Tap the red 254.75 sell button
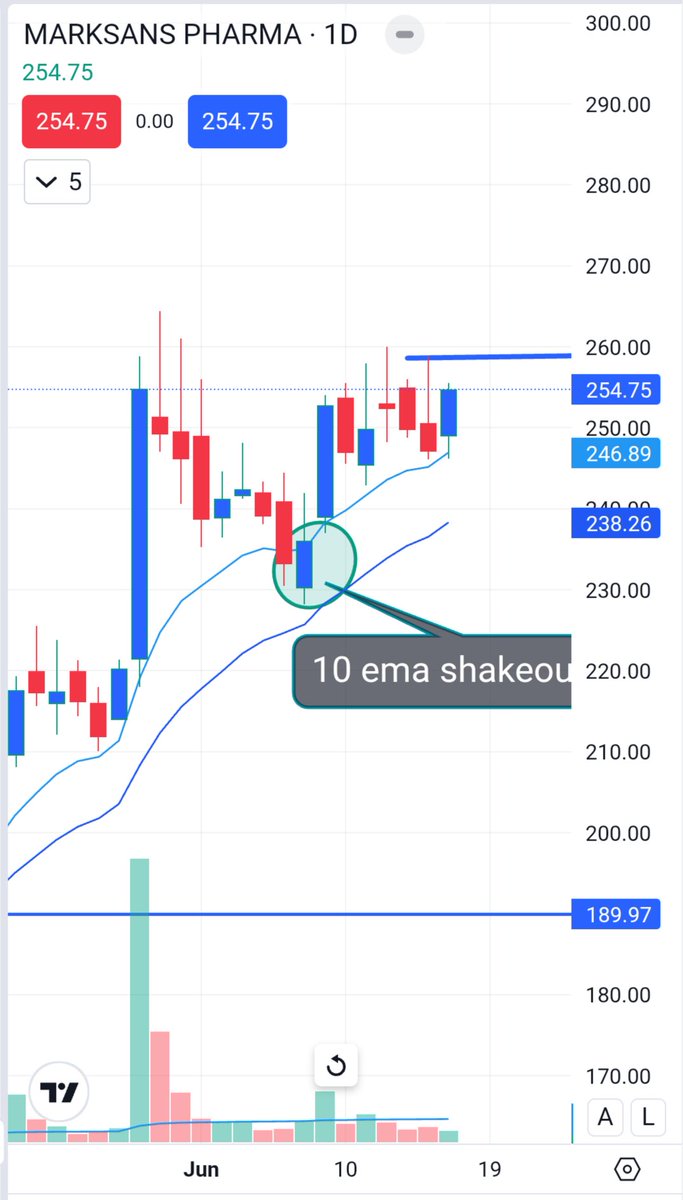The width and height of the screenshot is (683, 1200). [72, 122]
